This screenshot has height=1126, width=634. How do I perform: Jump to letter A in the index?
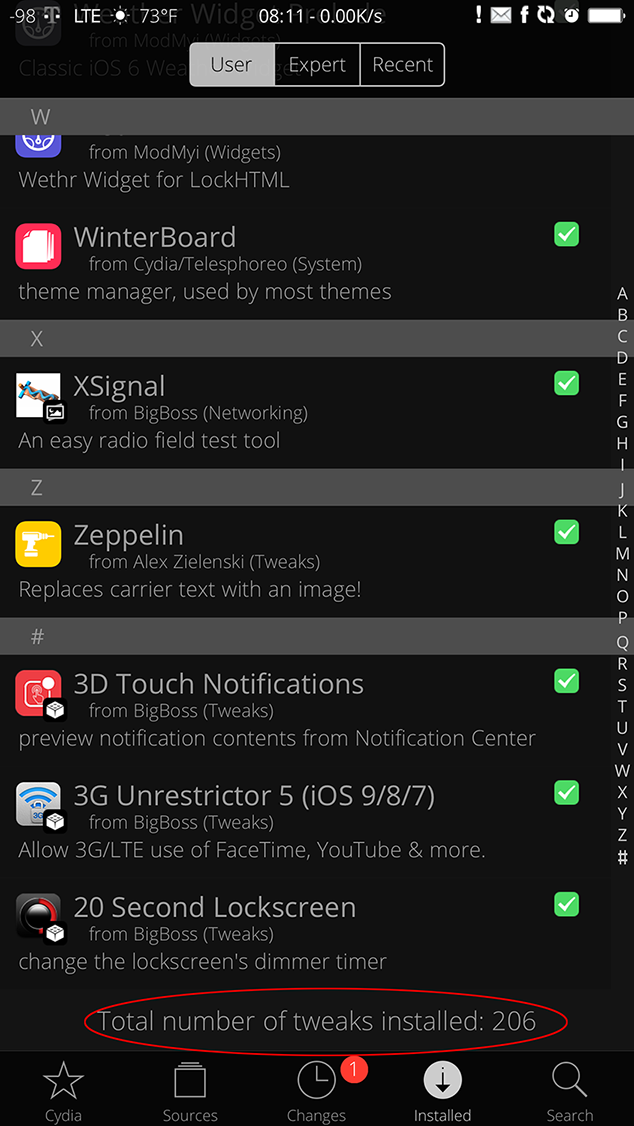click(623, 294)
